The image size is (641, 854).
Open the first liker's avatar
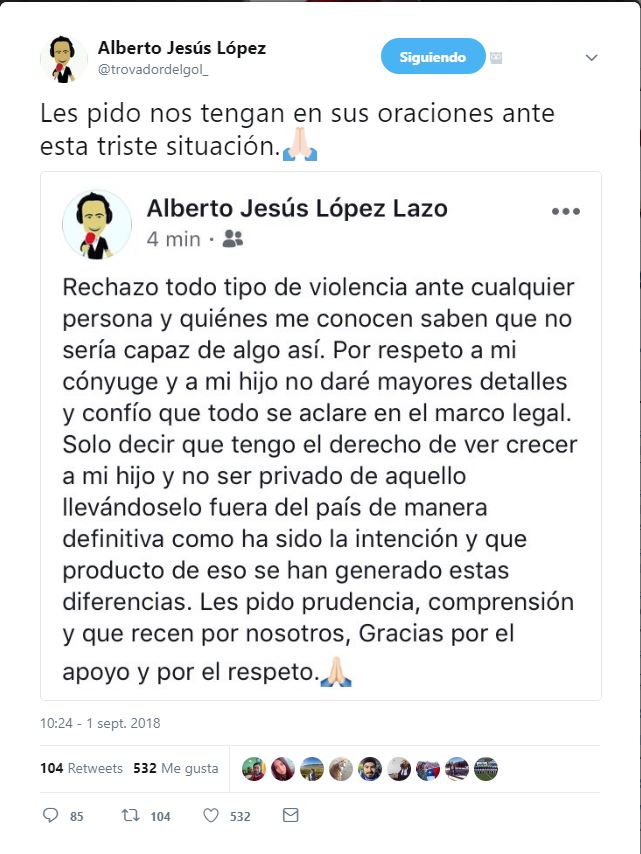tap(254, 769)
